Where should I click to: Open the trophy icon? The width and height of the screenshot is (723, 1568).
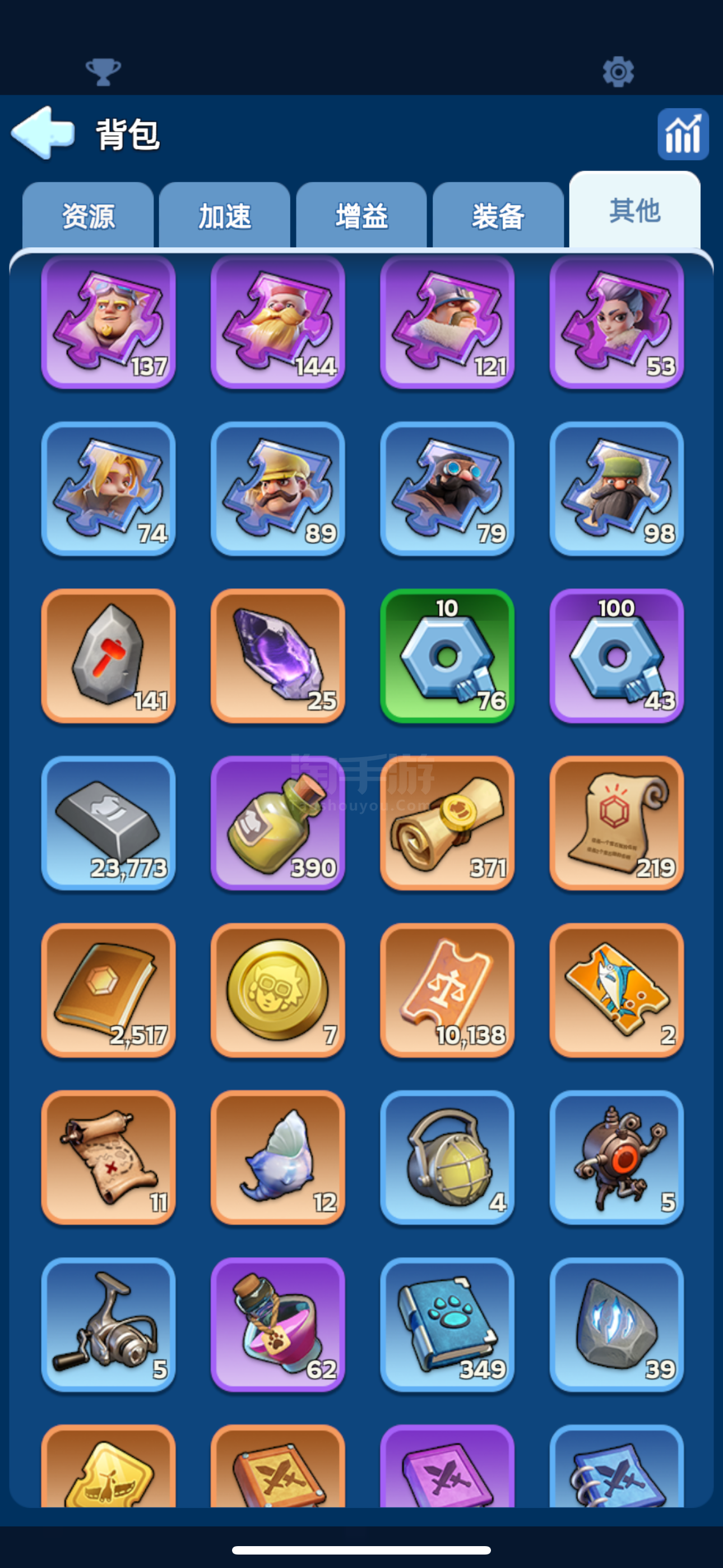(x=103, y=72)
